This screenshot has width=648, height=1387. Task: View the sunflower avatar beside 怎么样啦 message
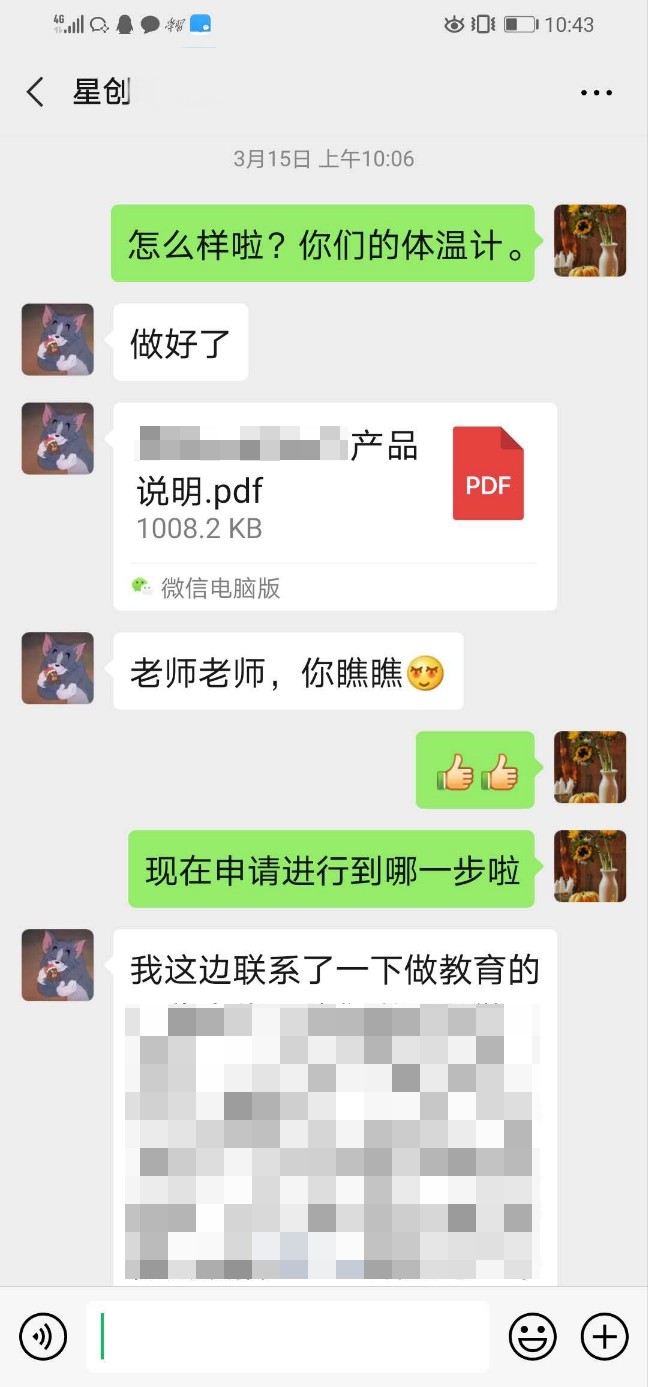[590, 241]
